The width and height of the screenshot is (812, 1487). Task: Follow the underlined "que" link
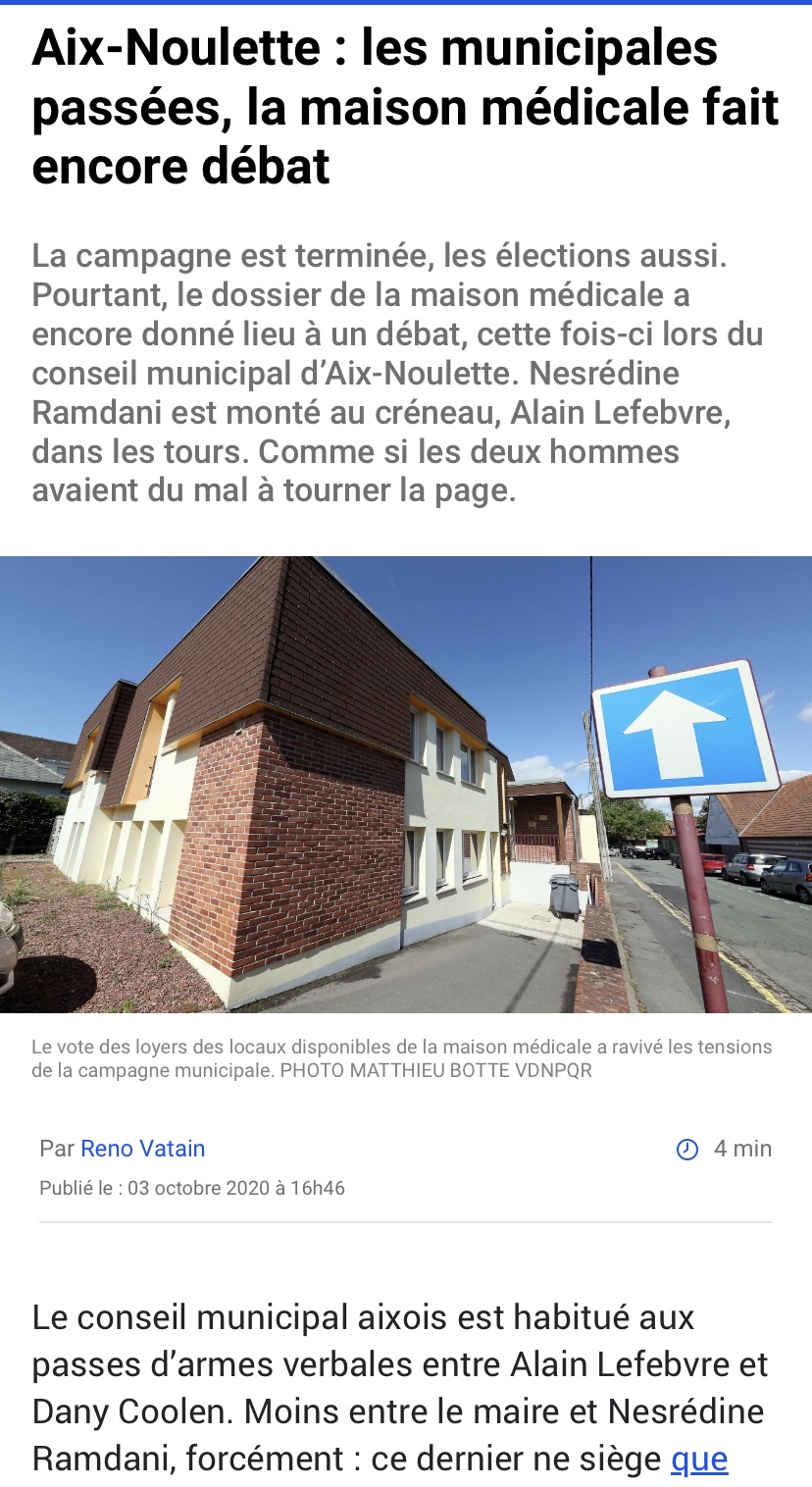point(698,1460)
